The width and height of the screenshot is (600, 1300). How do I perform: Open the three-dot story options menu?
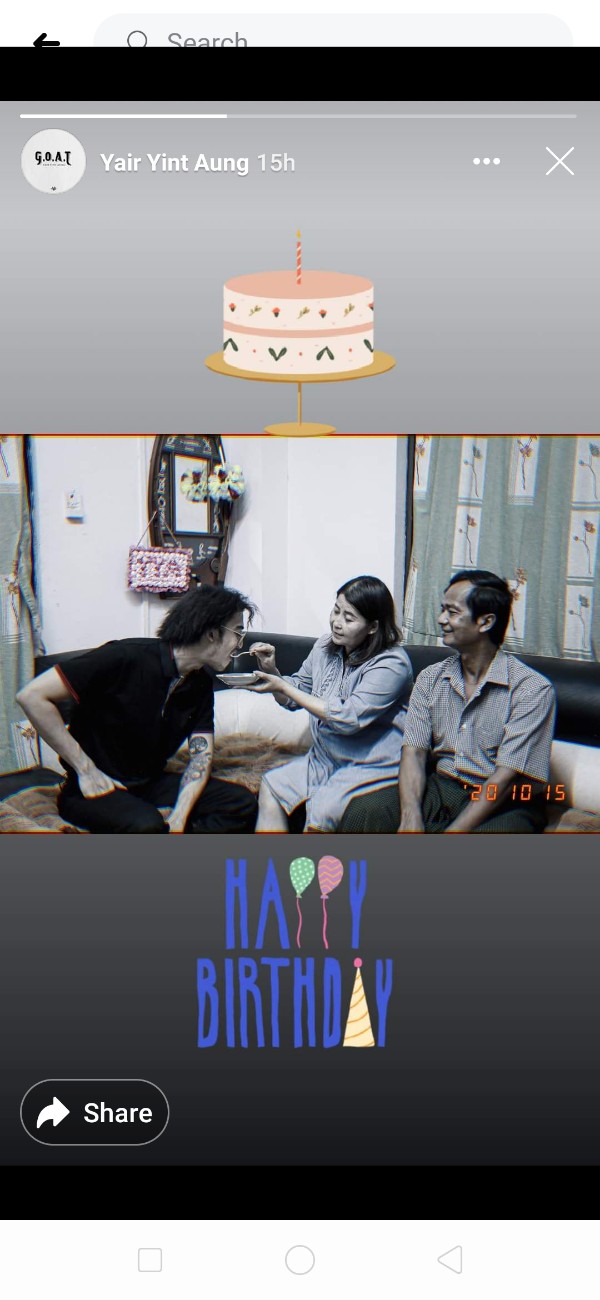pos(487,161)
